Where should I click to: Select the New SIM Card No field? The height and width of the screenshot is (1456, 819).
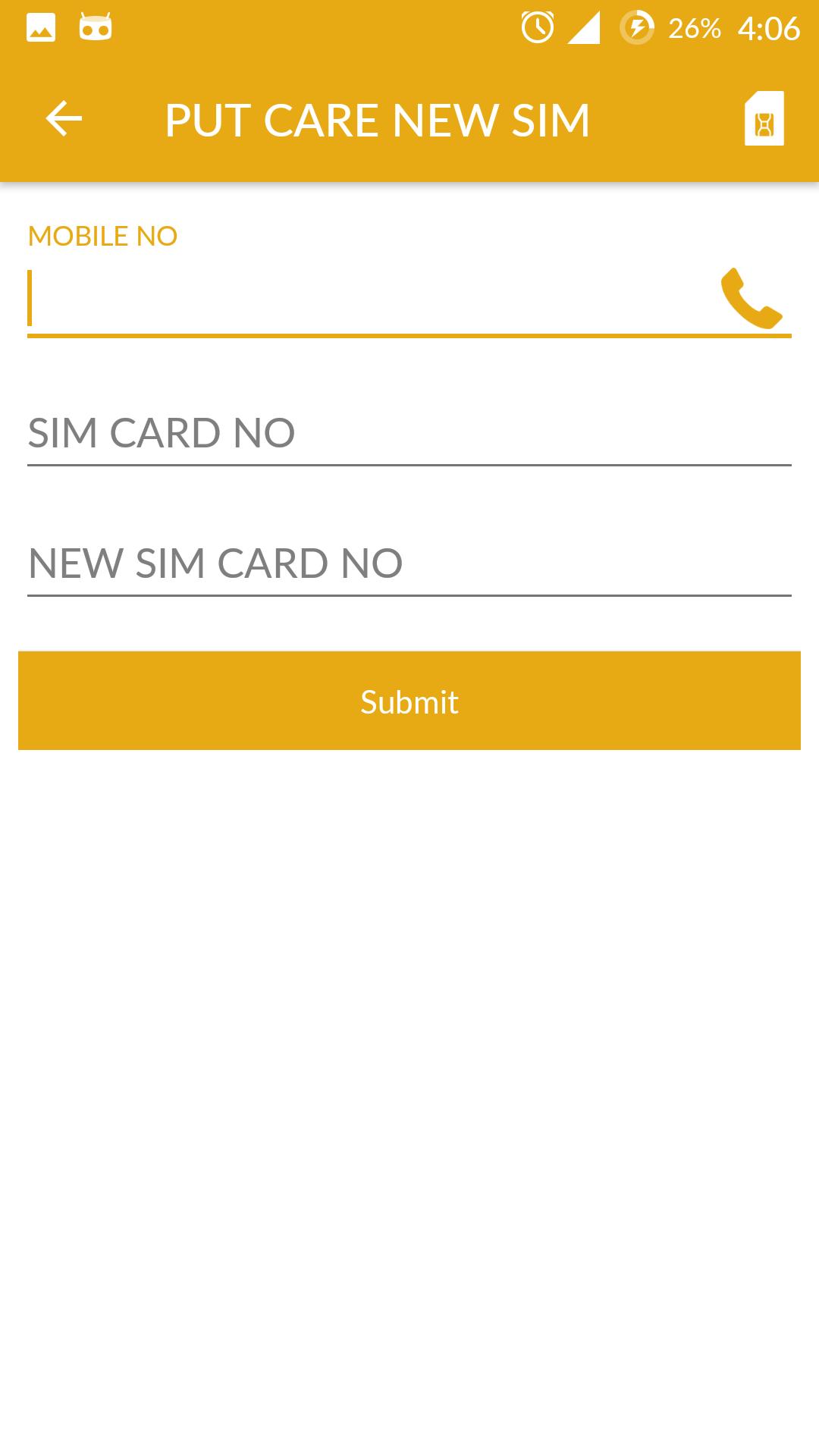click(409, 564)
